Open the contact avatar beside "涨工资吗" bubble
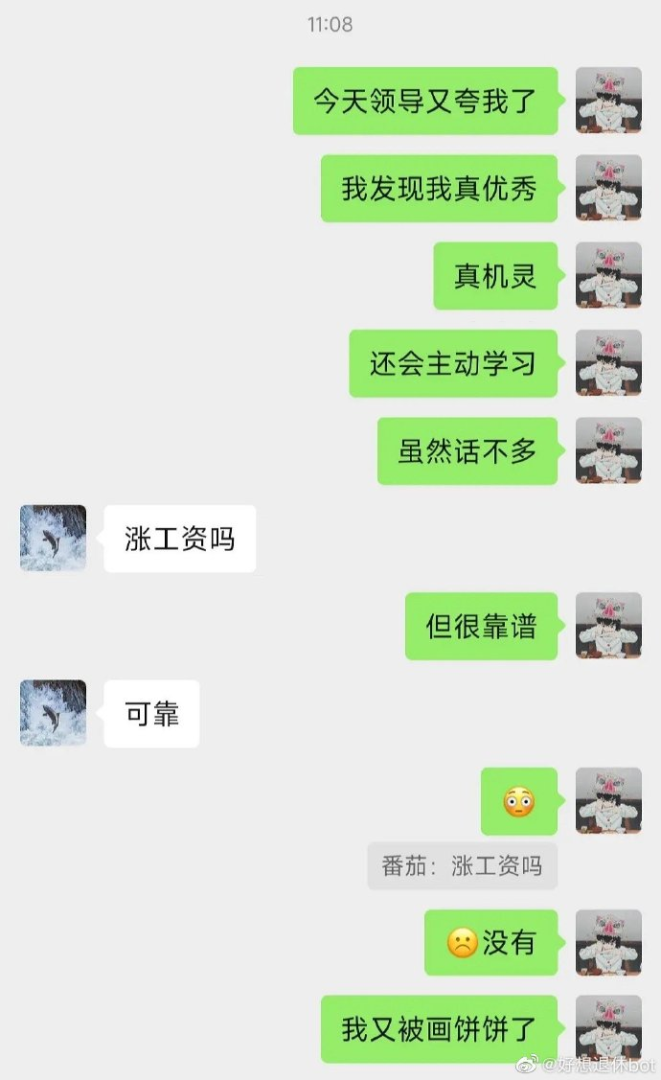The width and height of the screenshot is (661, 1080). pyautogui.click(x=53, y=538)
